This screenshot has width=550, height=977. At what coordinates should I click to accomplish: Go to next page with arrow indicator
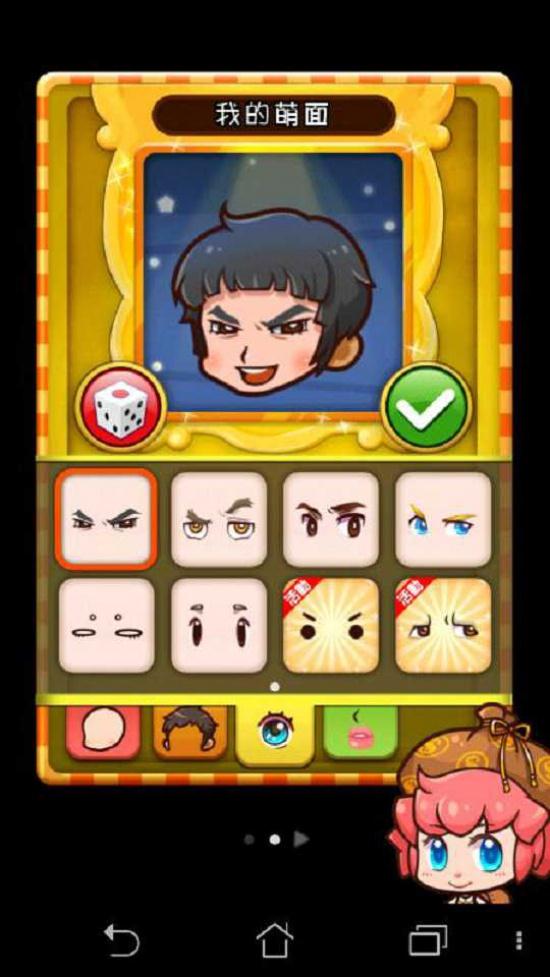pos(301,839)
